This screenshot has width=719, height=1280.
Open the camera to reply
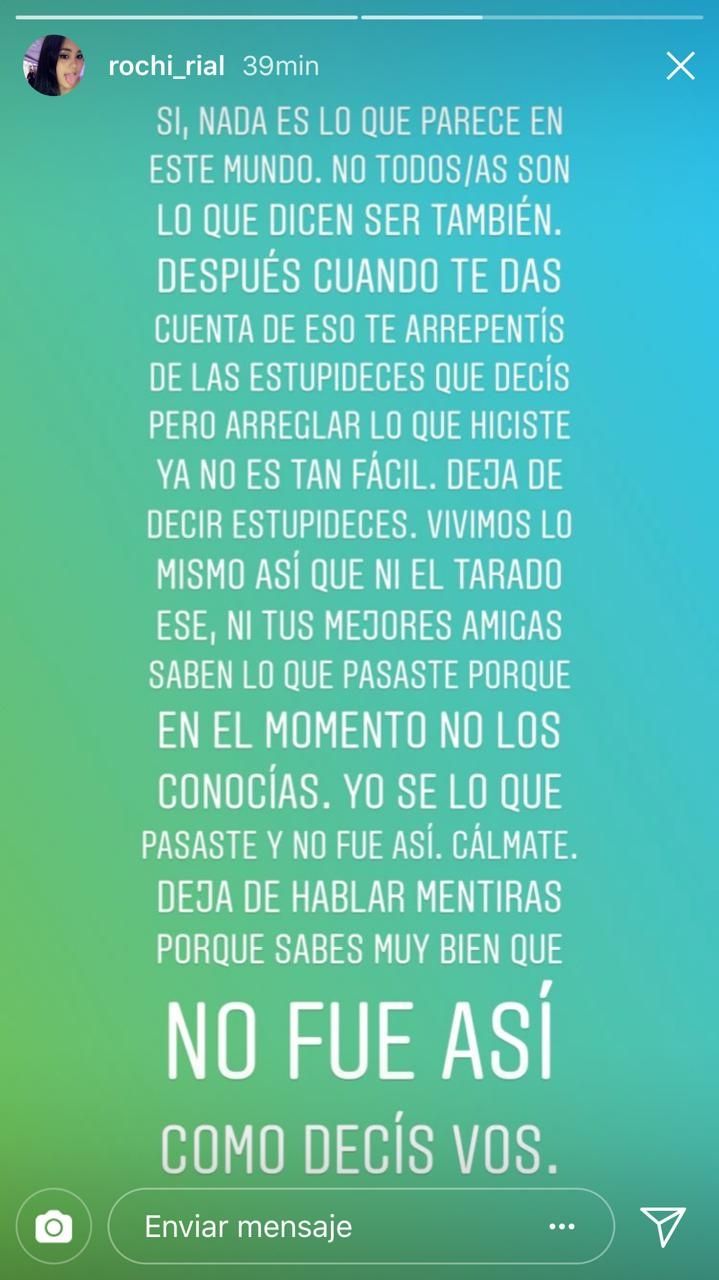coord(54,1226)
